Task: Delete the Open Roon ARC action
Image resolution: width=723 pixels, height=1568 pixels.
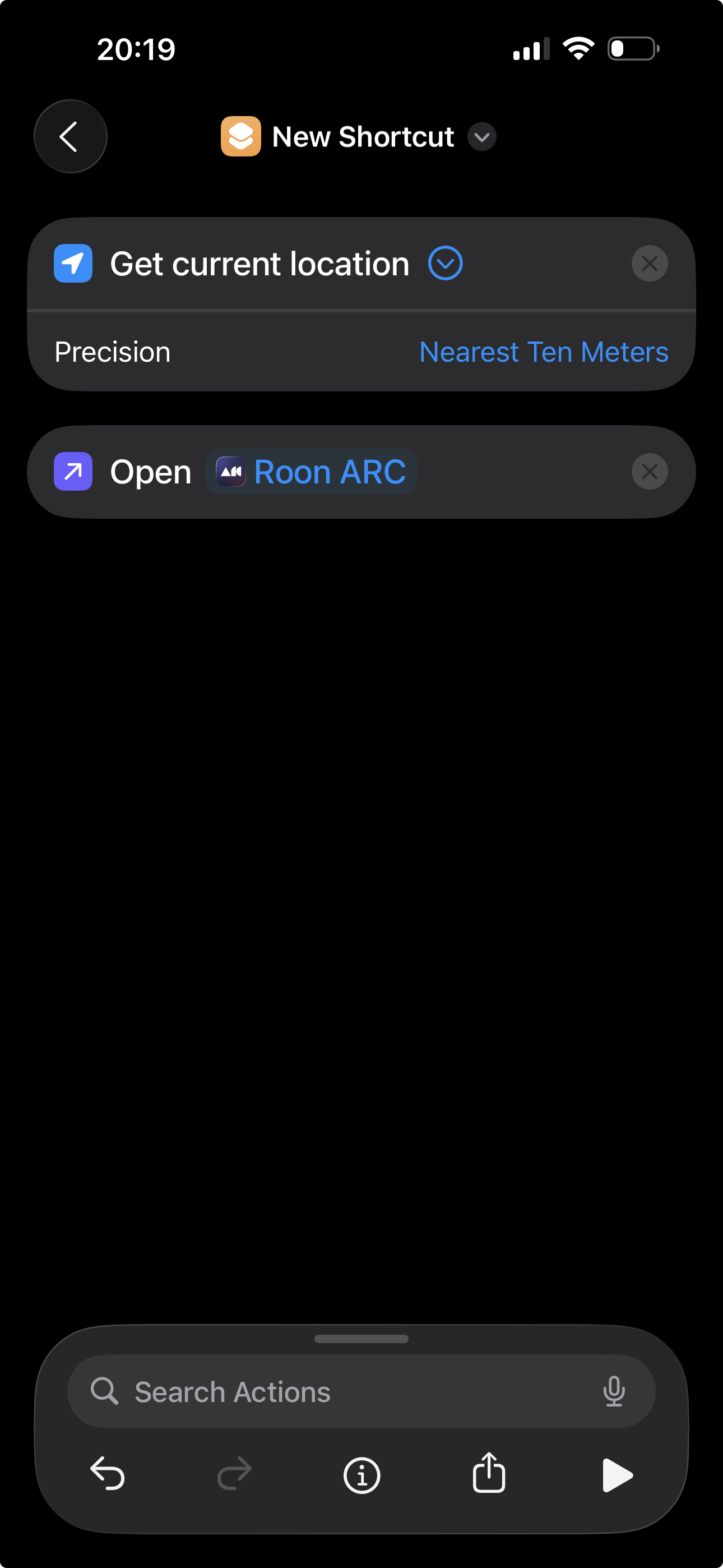Action: pyautogui.click(x=650, y=472)
